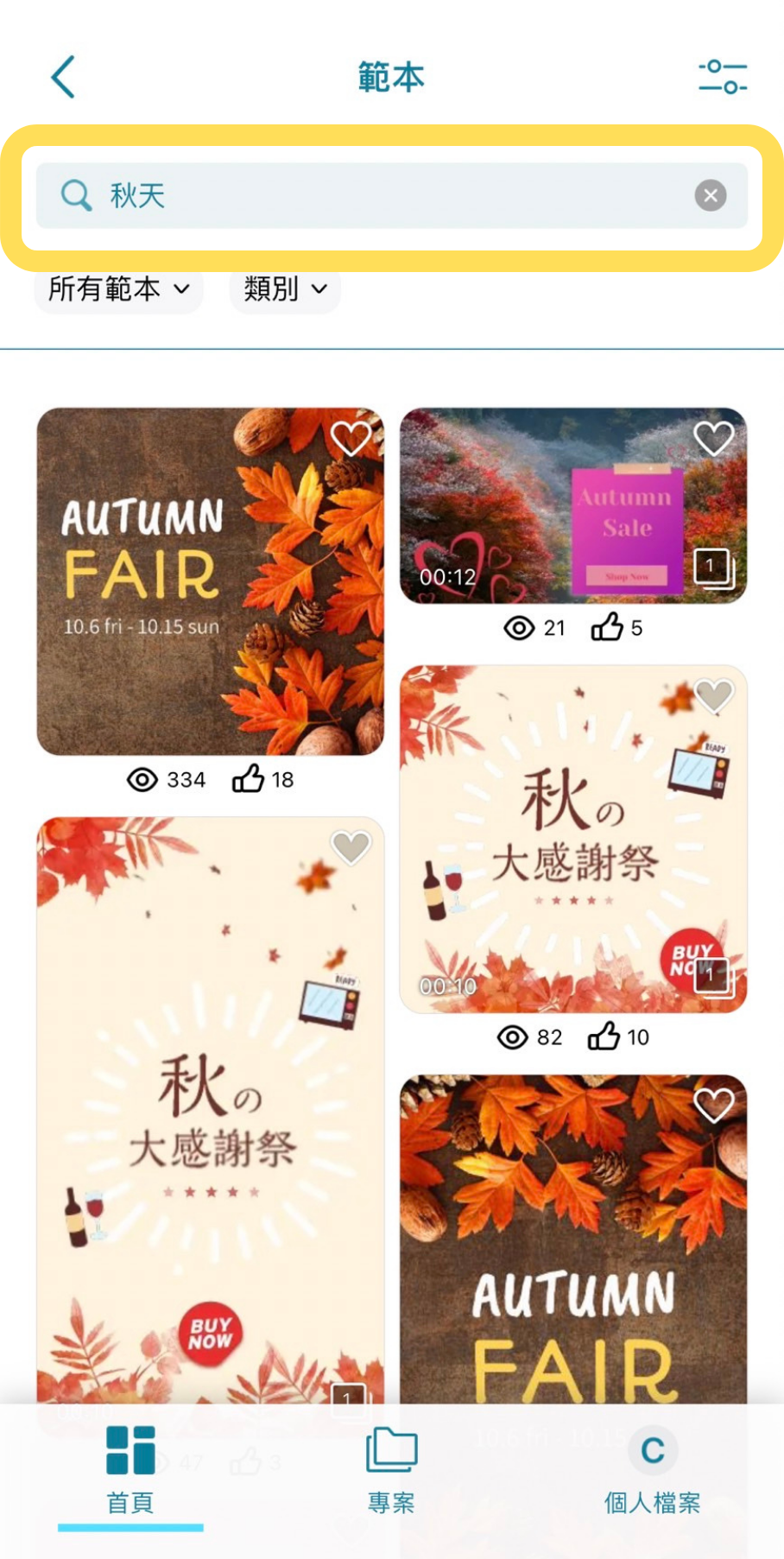Open the 秋の大感謝祭 template with 82 views

point(570,846)
